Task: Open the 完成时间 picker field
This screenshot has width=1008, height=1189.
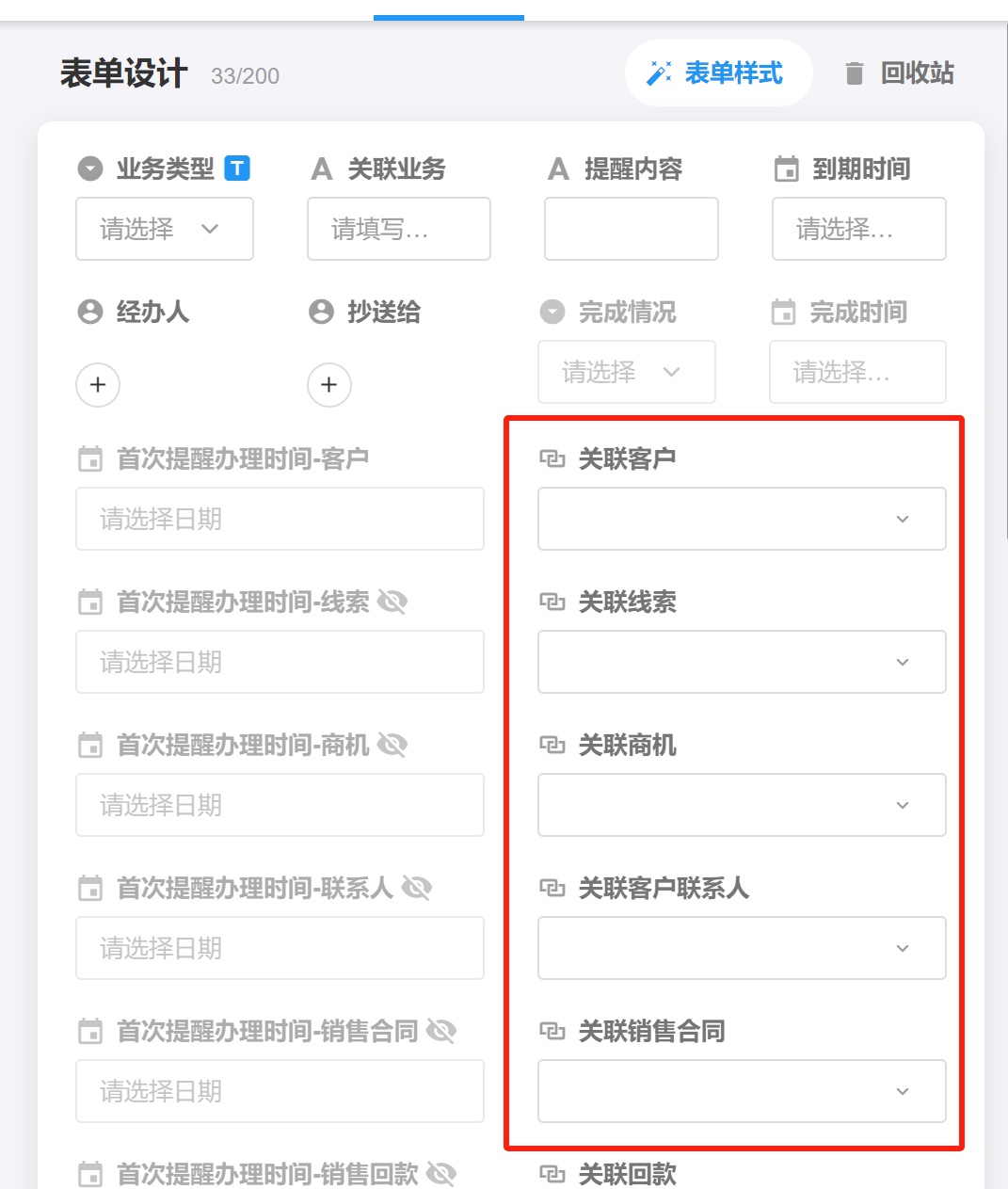Action: (856, 372)
